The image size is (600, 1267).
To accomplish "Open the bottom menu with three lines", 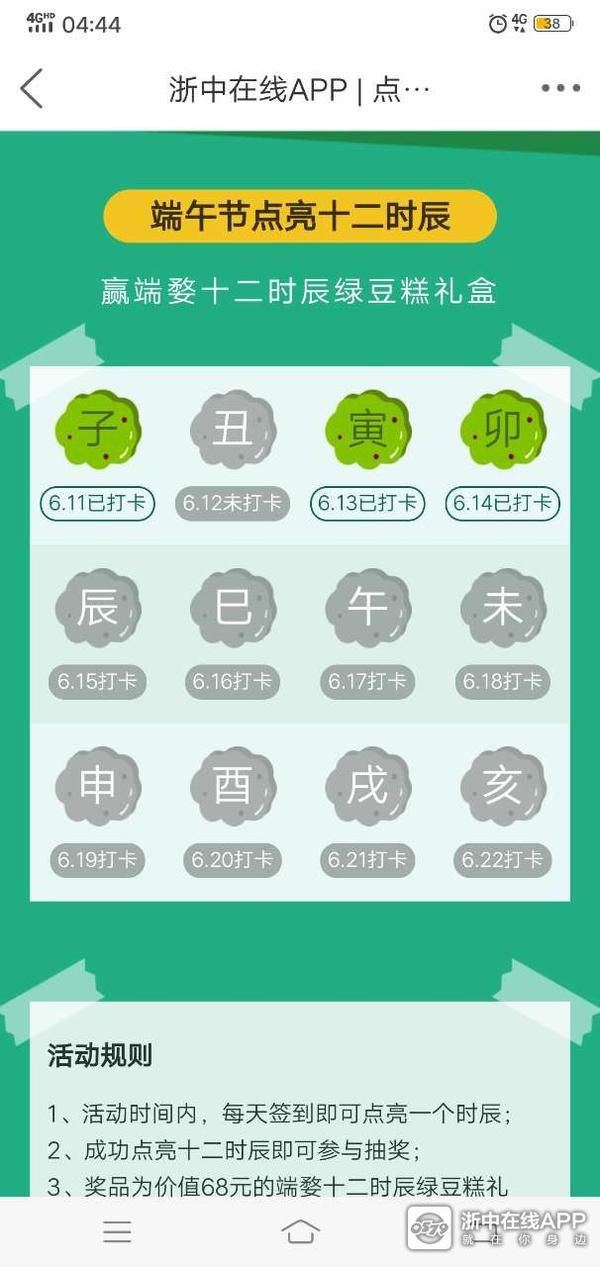I will pyautogui.click(x=117, y=1232).
